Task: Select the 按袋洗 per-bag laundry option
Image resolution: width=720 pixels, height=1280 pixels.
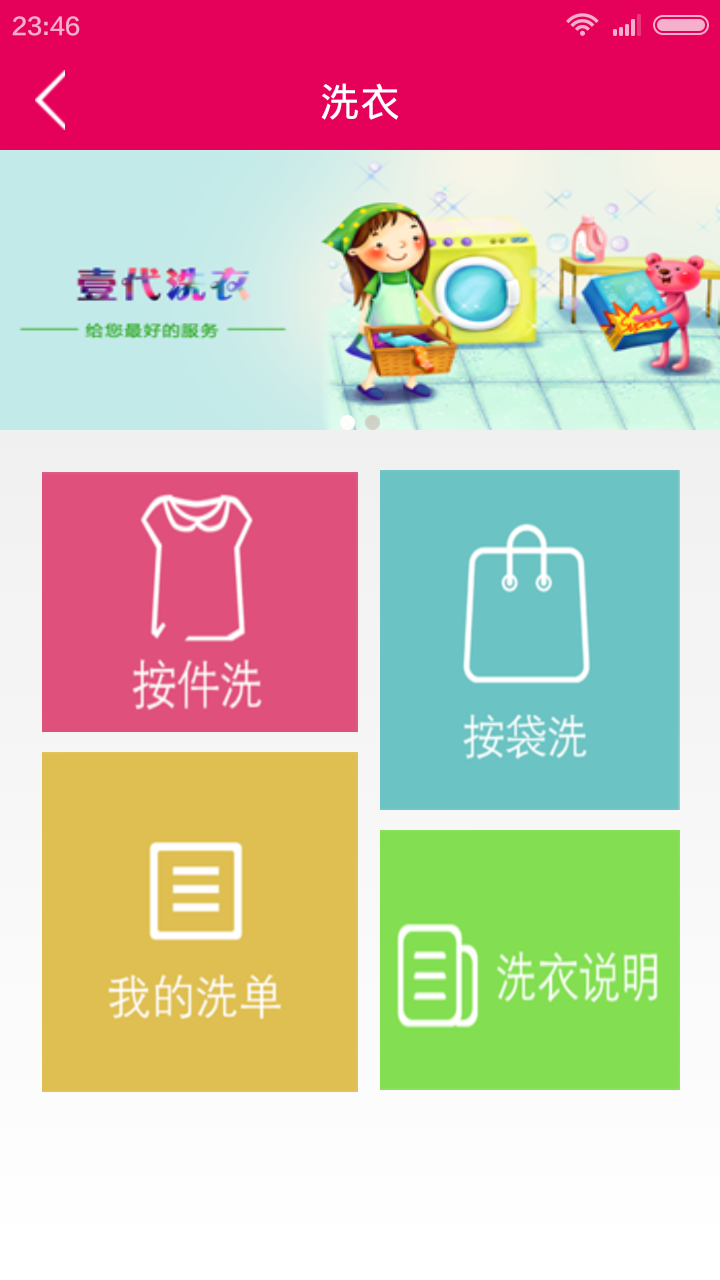Action: point(530,640)
